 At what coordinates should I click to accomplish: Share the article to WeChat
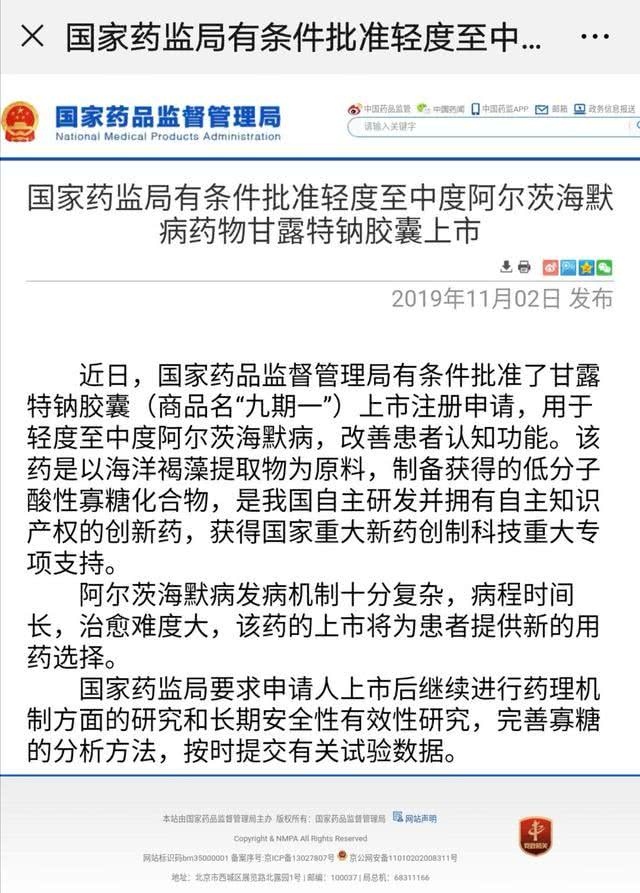click(x=604, y=267)
